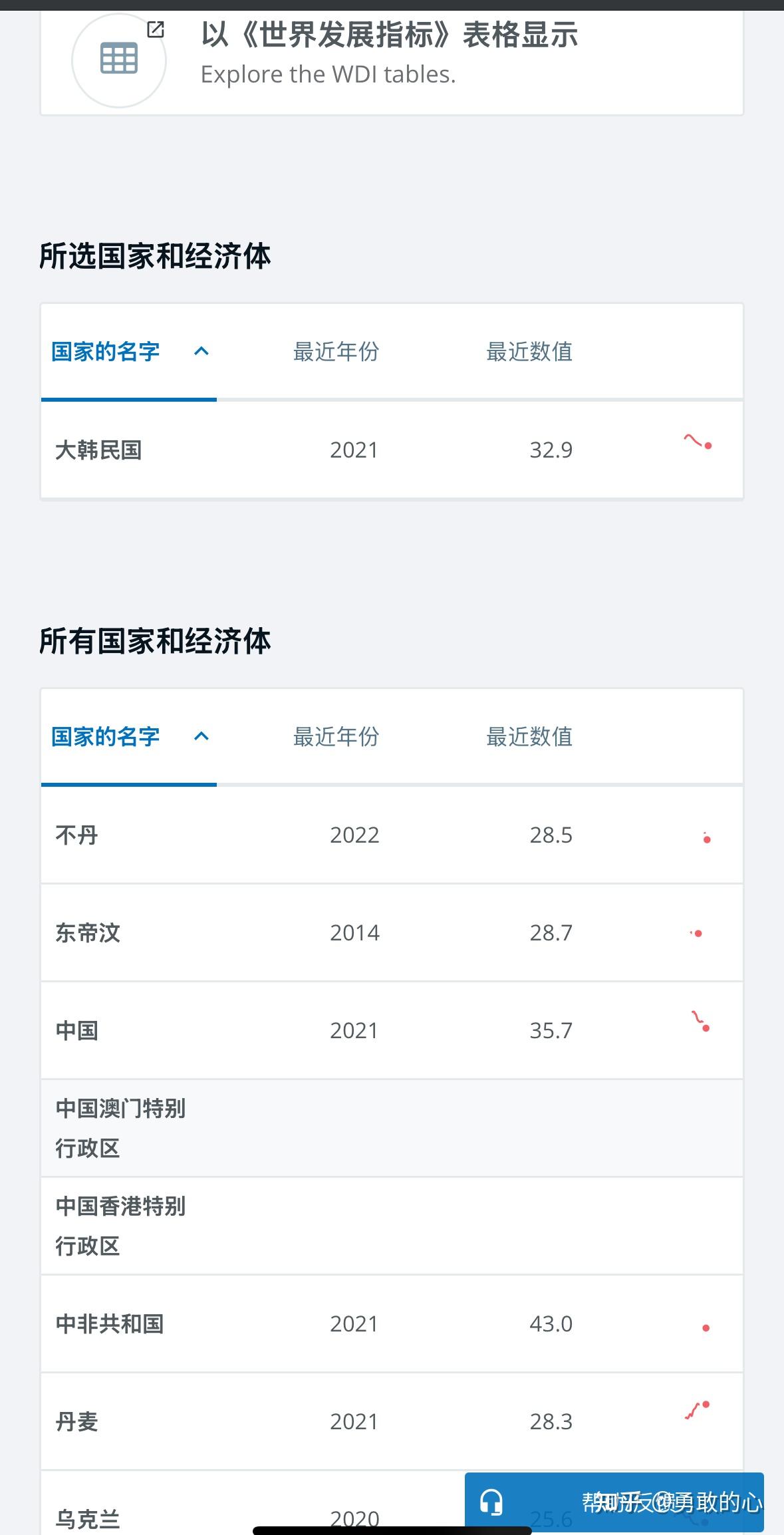Open the 大韩民国 row
The height and width of the screenshot is (1535, 784).
(392, 450)
